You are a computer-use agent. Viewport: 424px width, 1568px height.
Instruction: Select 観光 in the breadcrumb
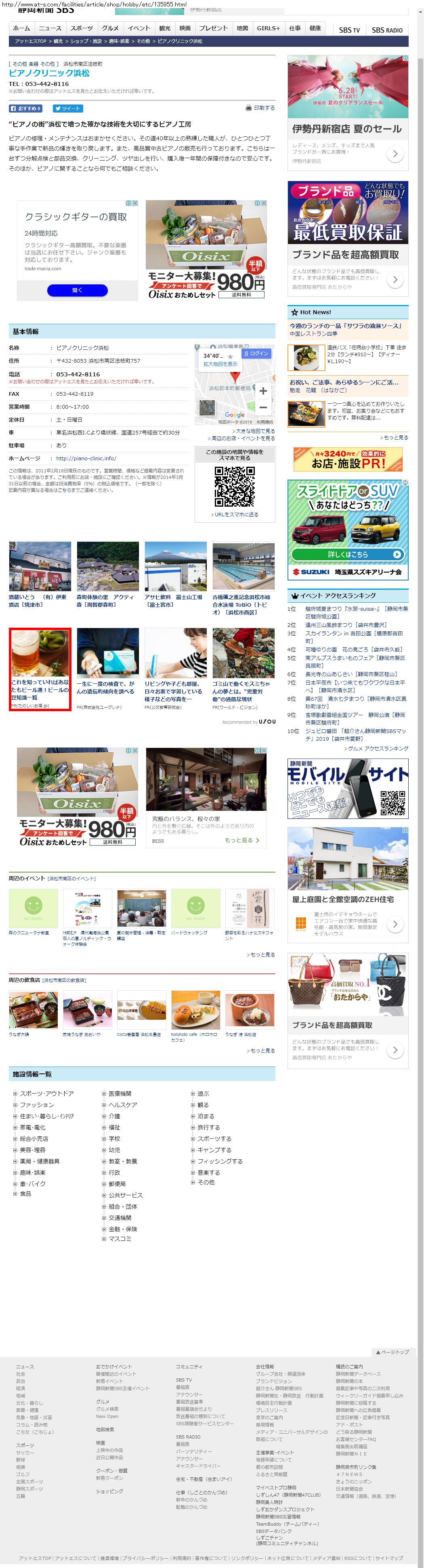[58, 42]
